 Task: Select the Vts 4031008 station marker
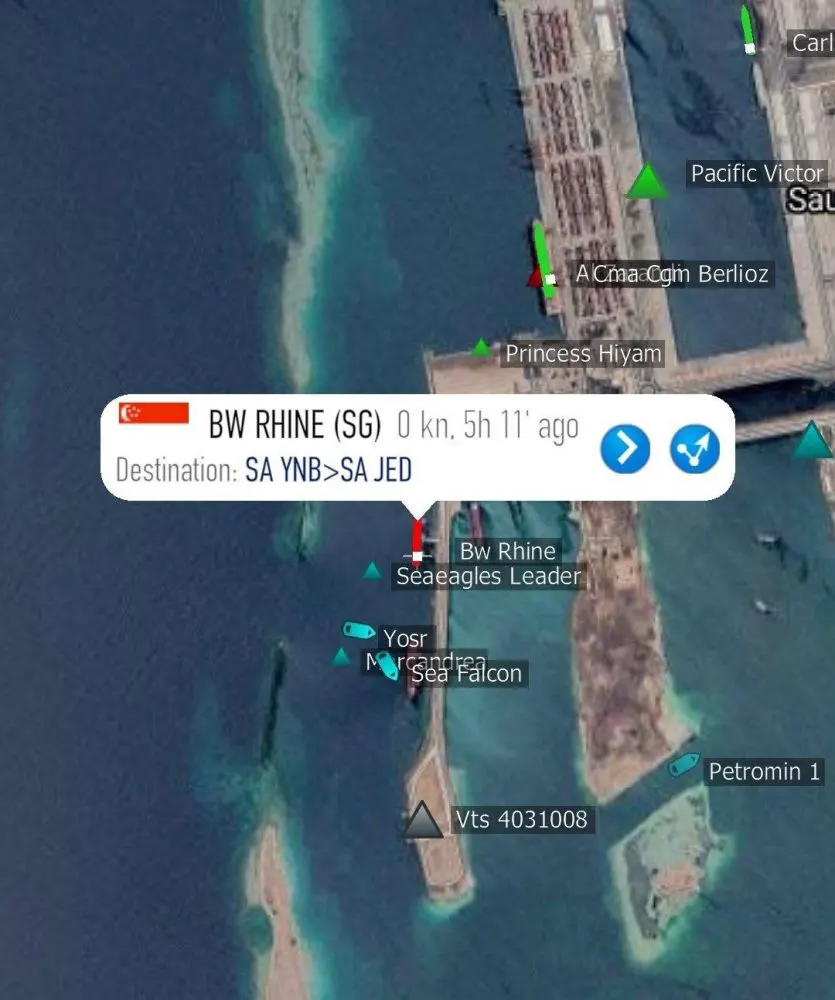pyautogui.click(x=422, y=820)
